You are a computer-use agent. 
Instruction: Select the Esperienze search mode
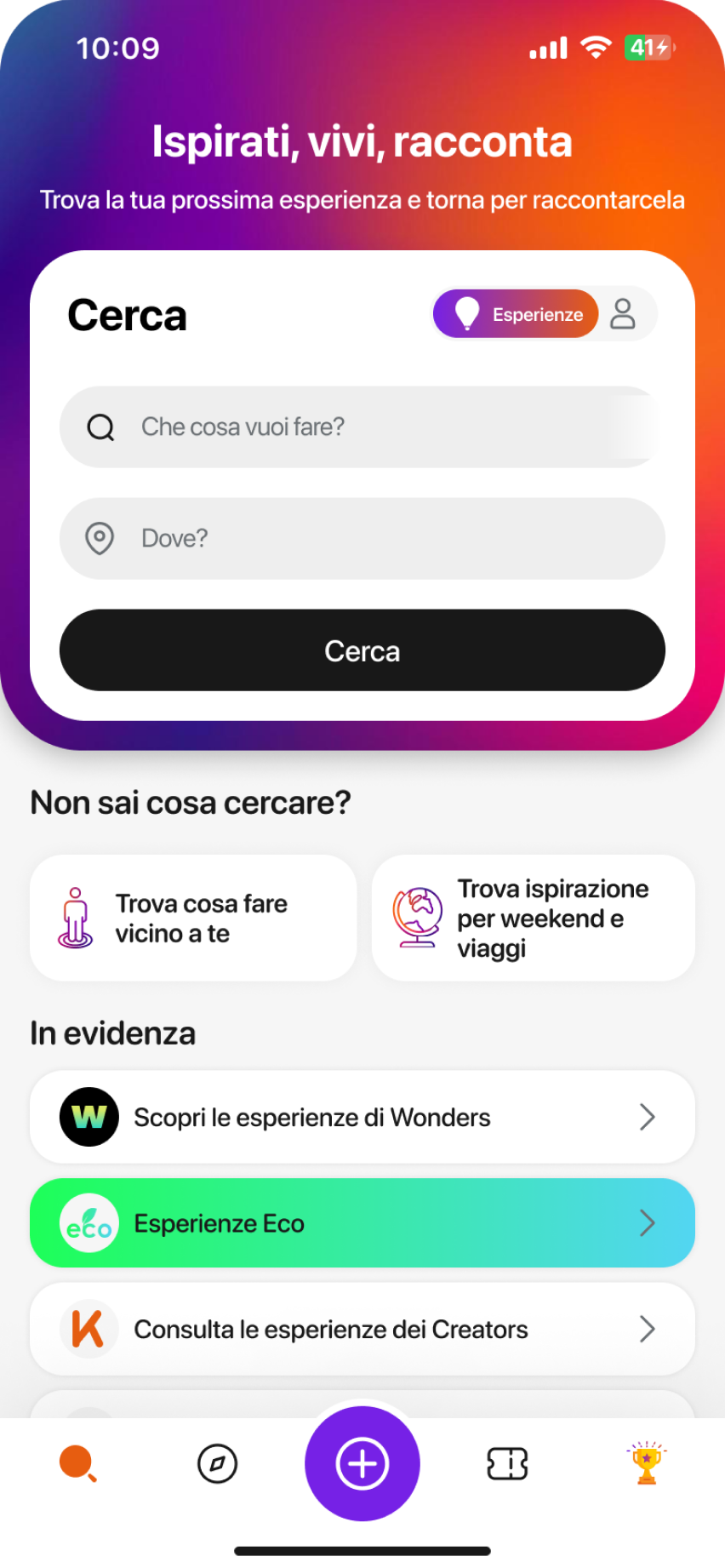point(516,314)
